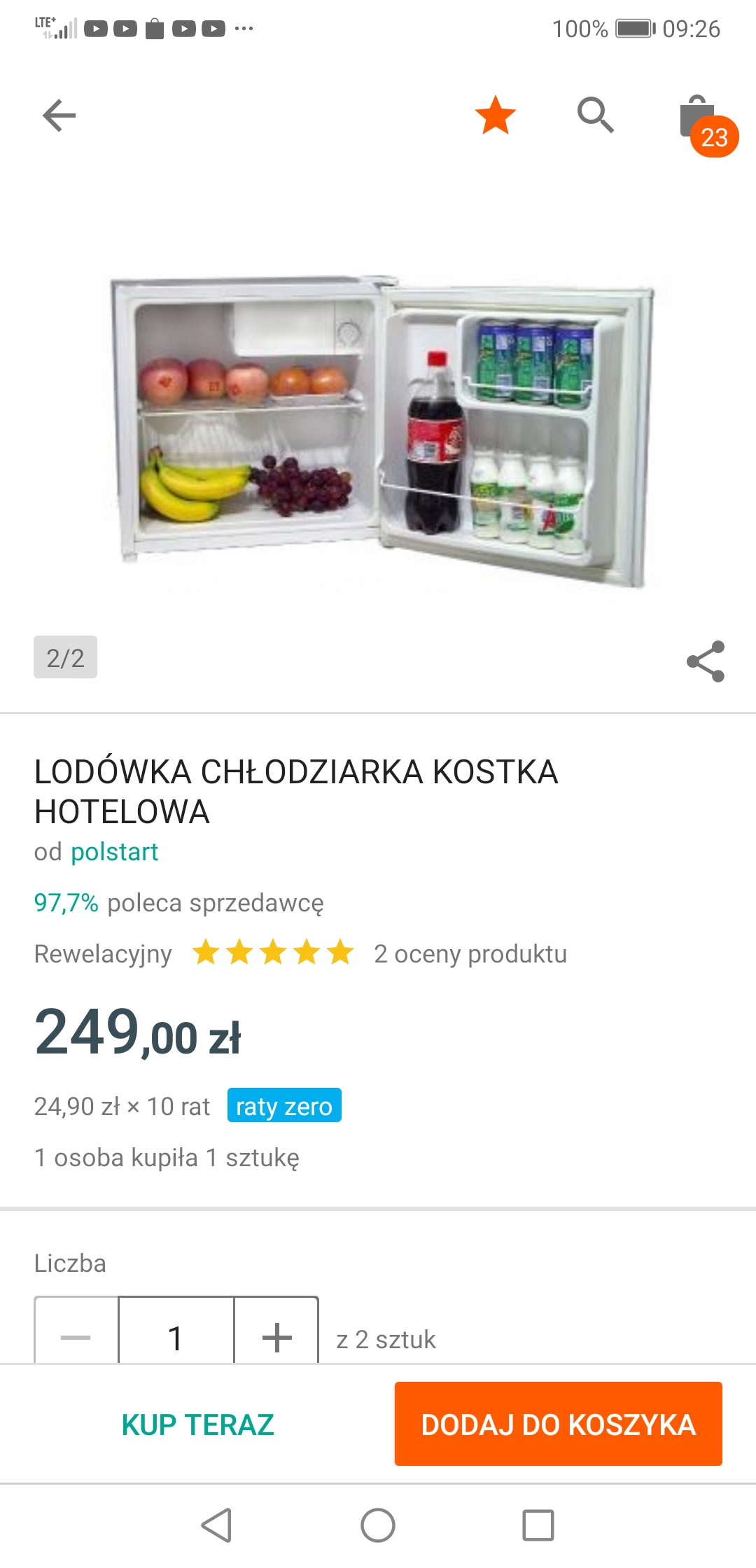Increase quantity with the plus button
This screenshot has width=756, height=1568.
coord(276,1336)
